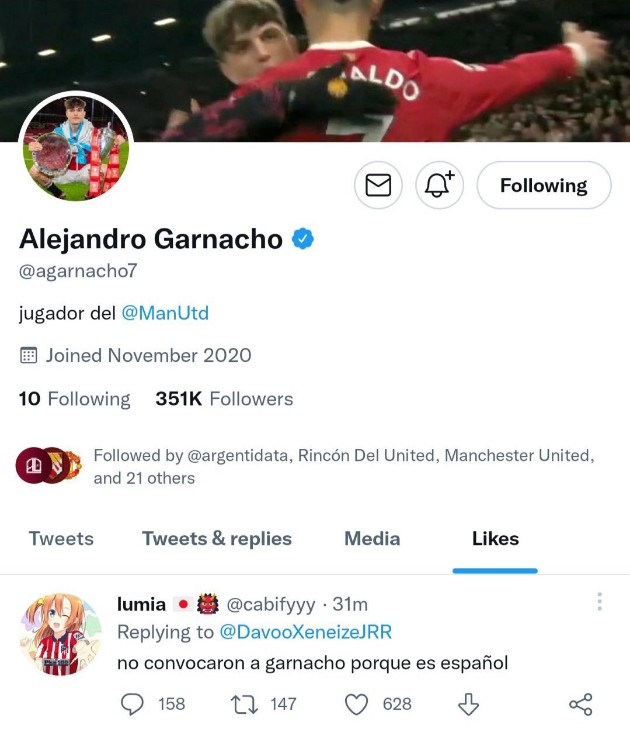Open the @ManUtd profile link

(165, 313)
